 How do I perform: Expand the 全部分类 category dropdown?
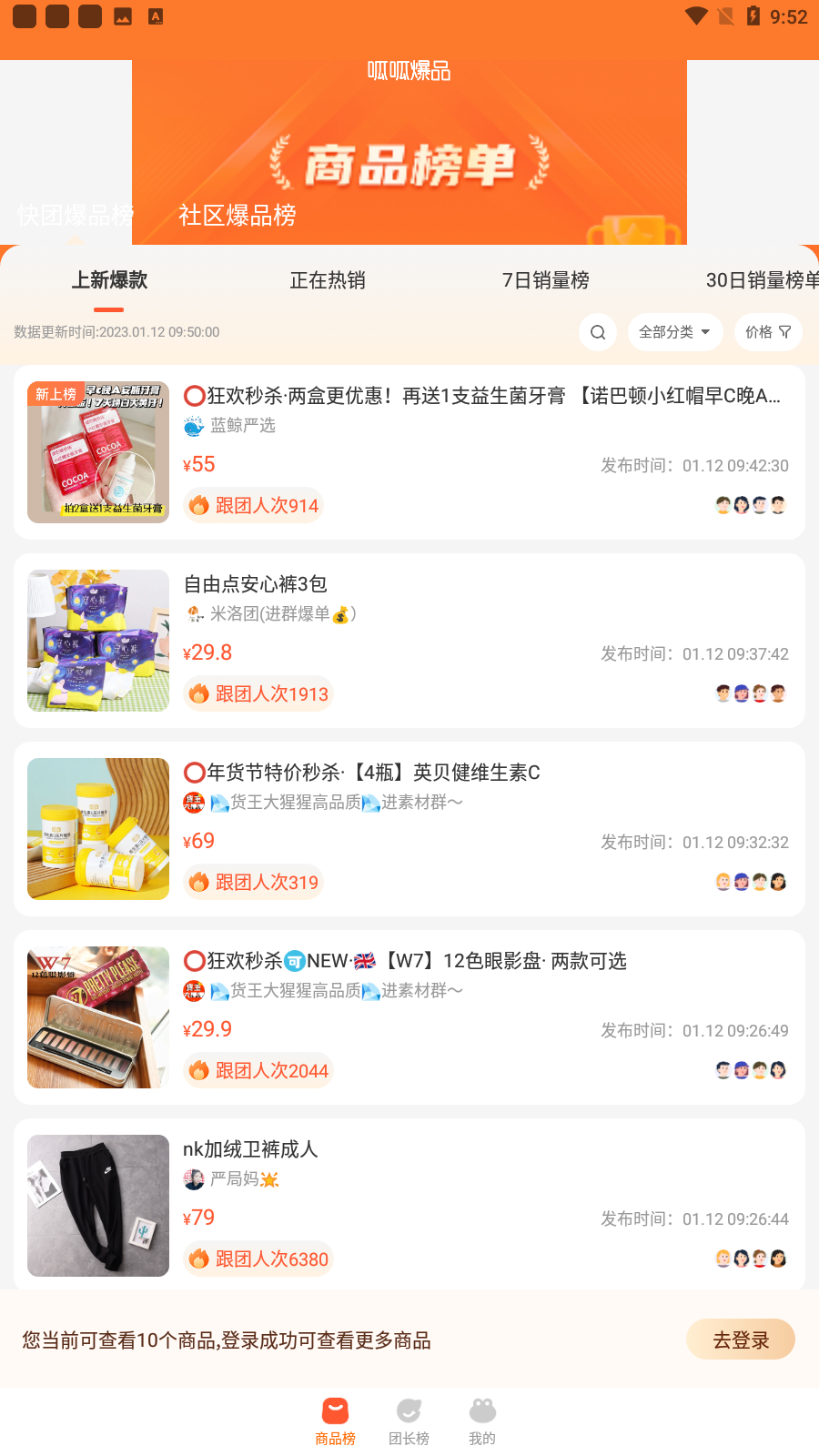(x=675, y=331)
